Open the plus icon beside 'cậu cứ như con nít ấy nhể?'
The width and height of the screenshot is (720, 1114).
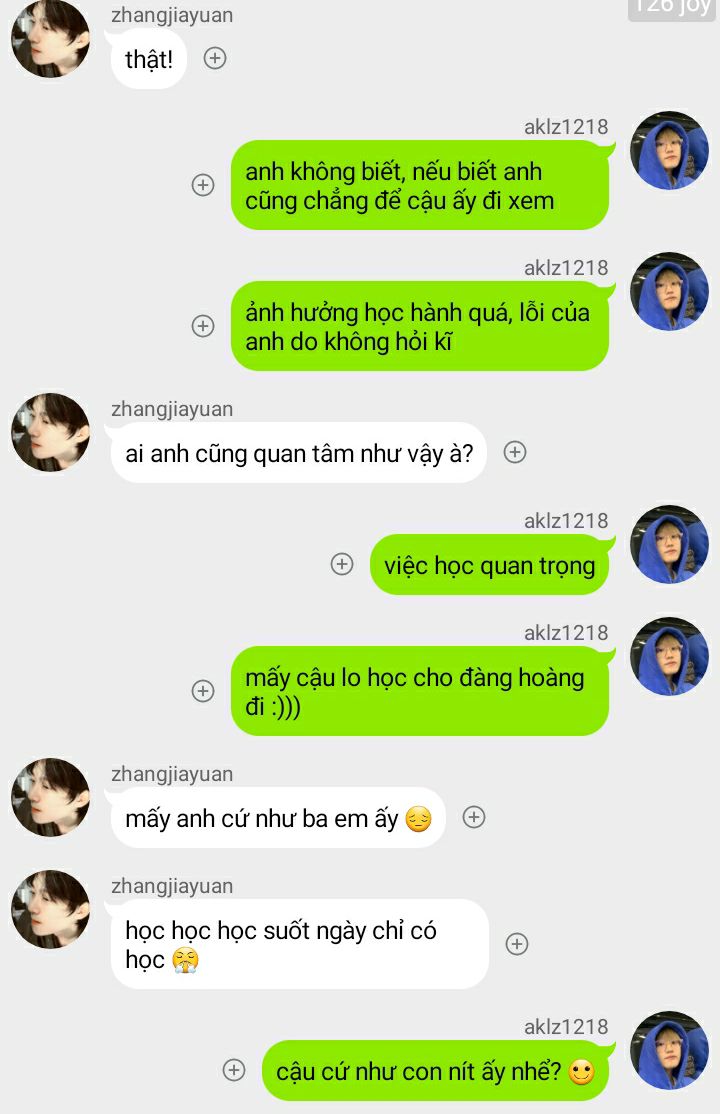click(x=234, y=1070)
